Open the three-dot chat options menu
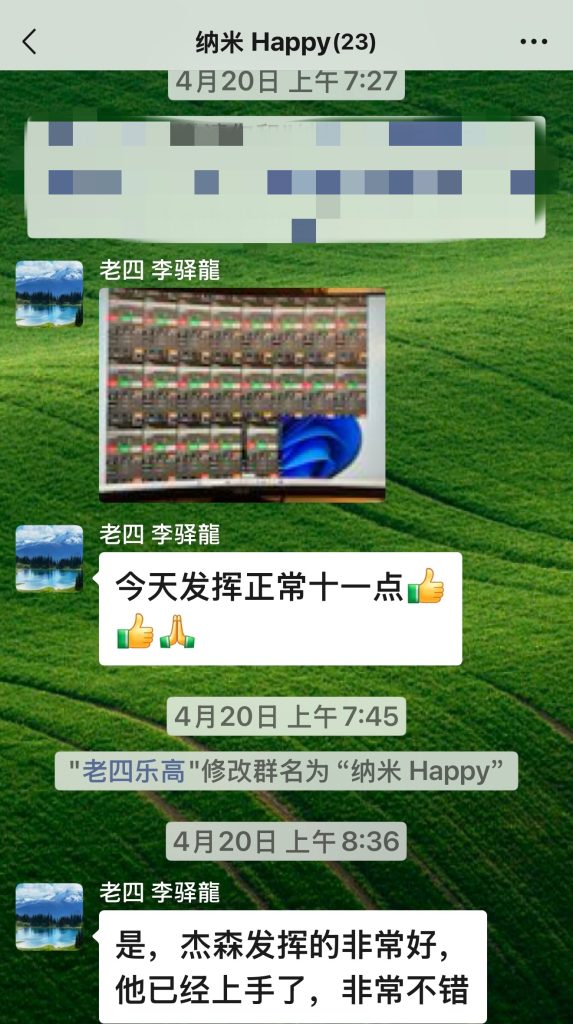Viewport: 573px width, 1024px height. click(x=533, y=42)
